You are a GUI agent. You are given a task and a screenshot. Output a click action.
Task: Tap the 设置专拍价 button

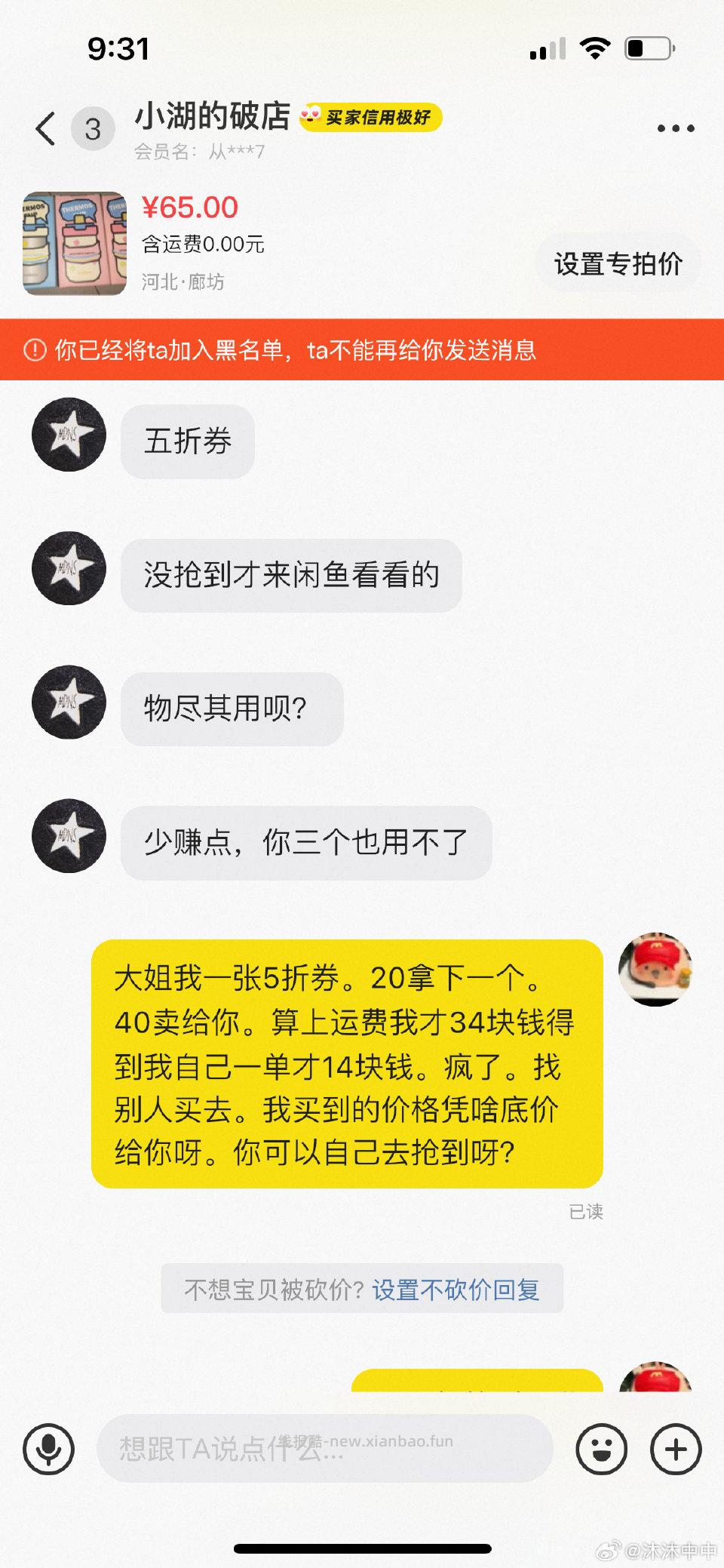click(618, 264)
